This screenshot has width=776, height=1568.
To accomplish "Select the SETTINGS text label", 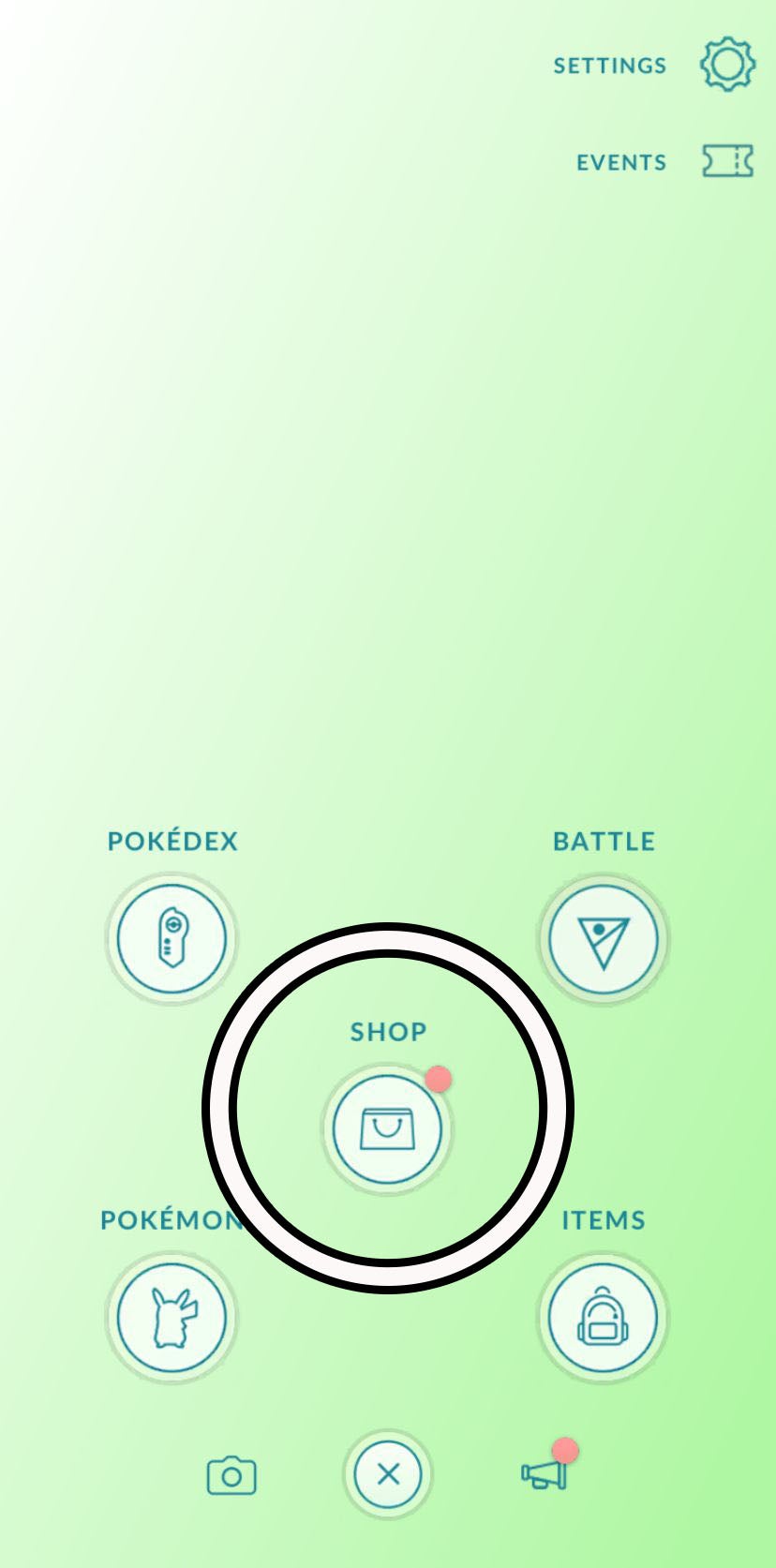I will 609,66.
